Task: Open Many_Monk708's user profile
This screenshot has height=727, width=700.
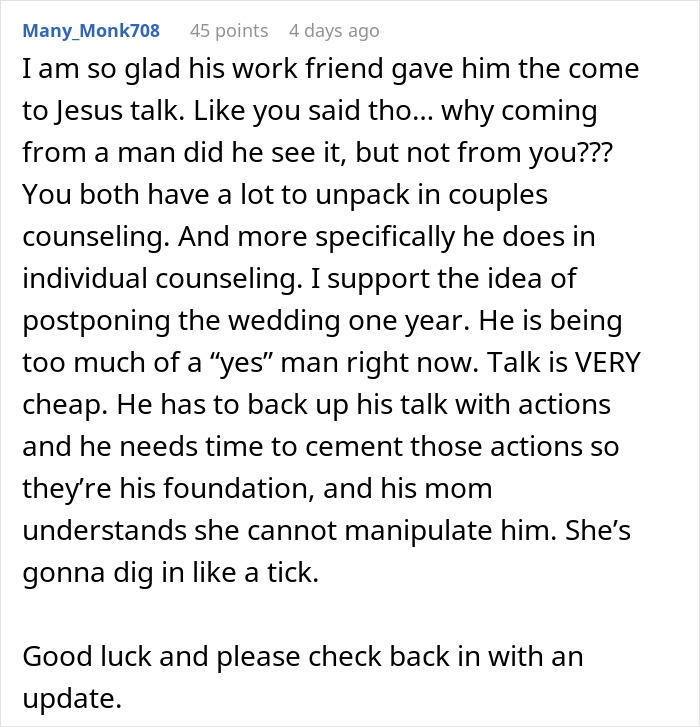Action: tap(91, 31)
